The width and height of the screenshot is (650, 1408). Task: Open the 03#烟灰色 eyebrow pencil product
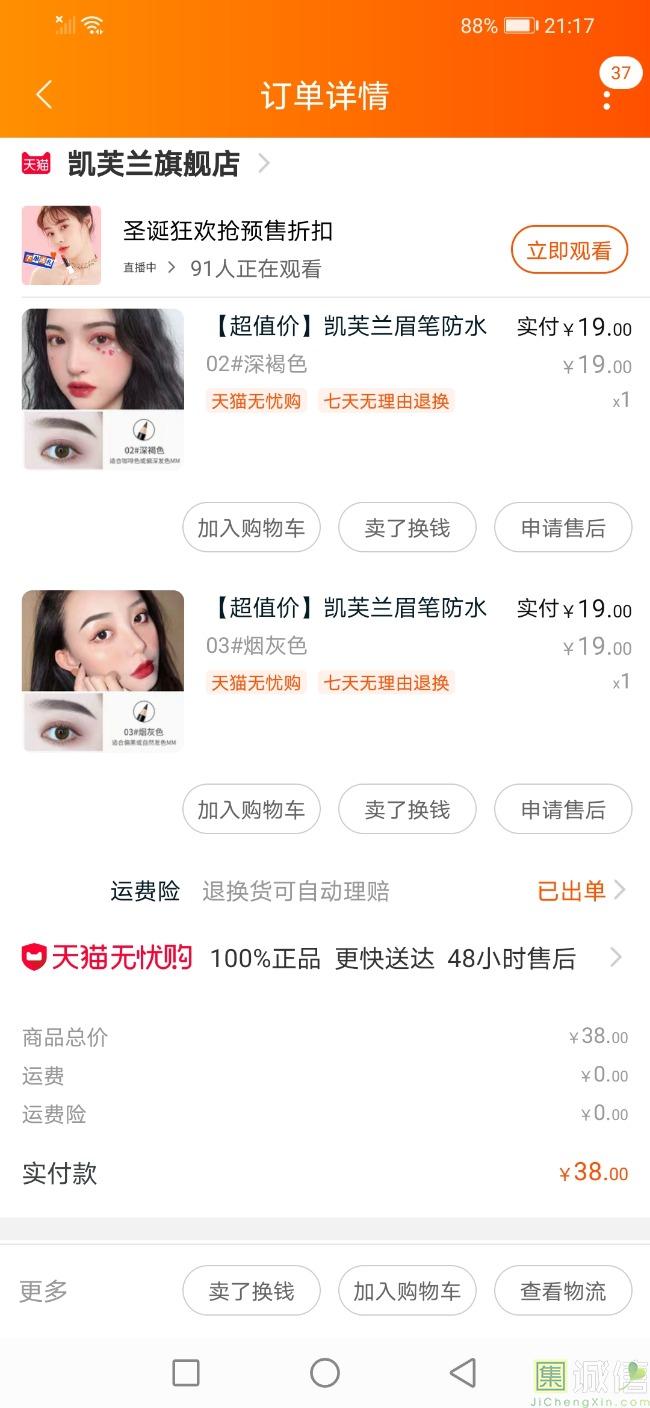(346, 608)
